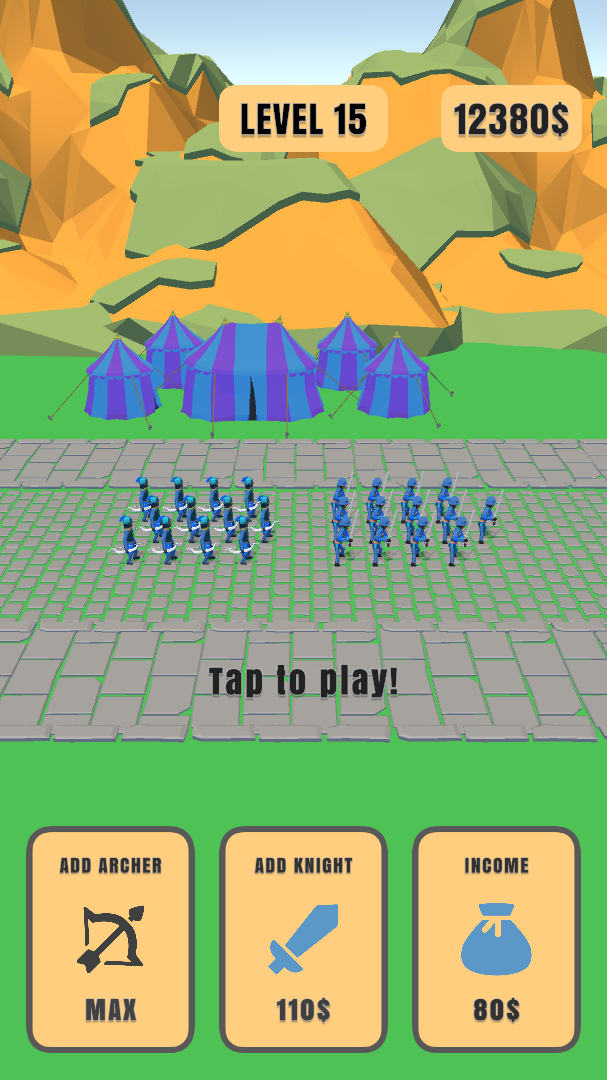Tap the Add Knight button for 110$
The image size is (607, 1080).
303,939
